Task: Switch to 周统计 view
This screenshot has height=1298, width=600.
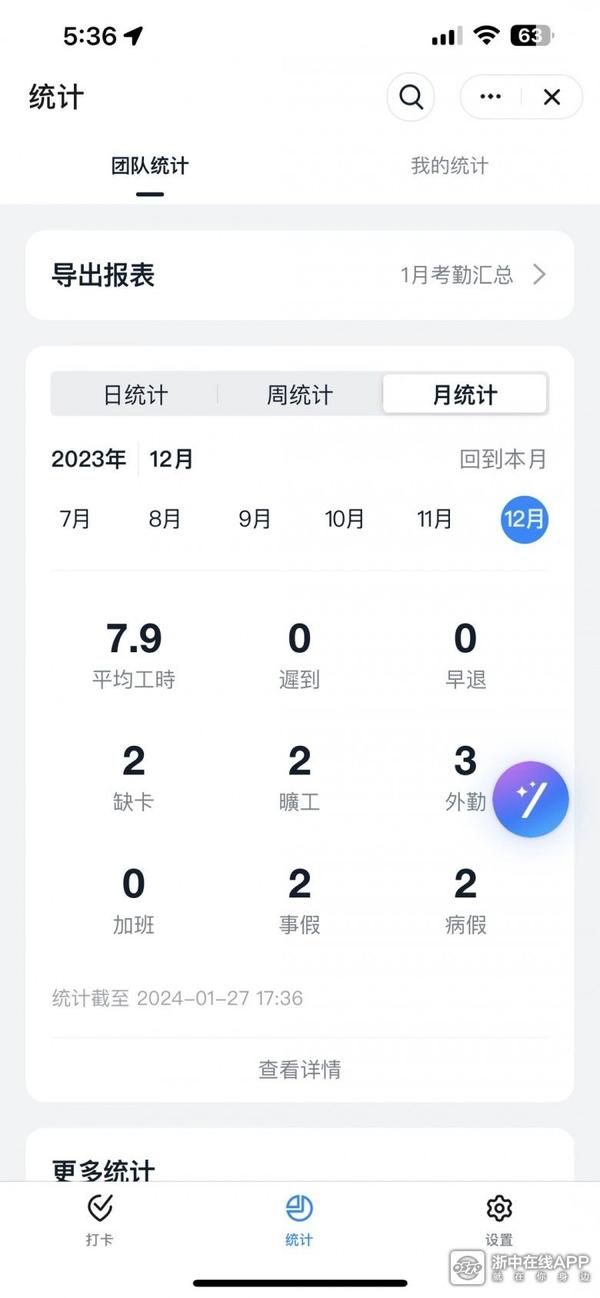Action: pyautogui.click(x=300, y=395)
